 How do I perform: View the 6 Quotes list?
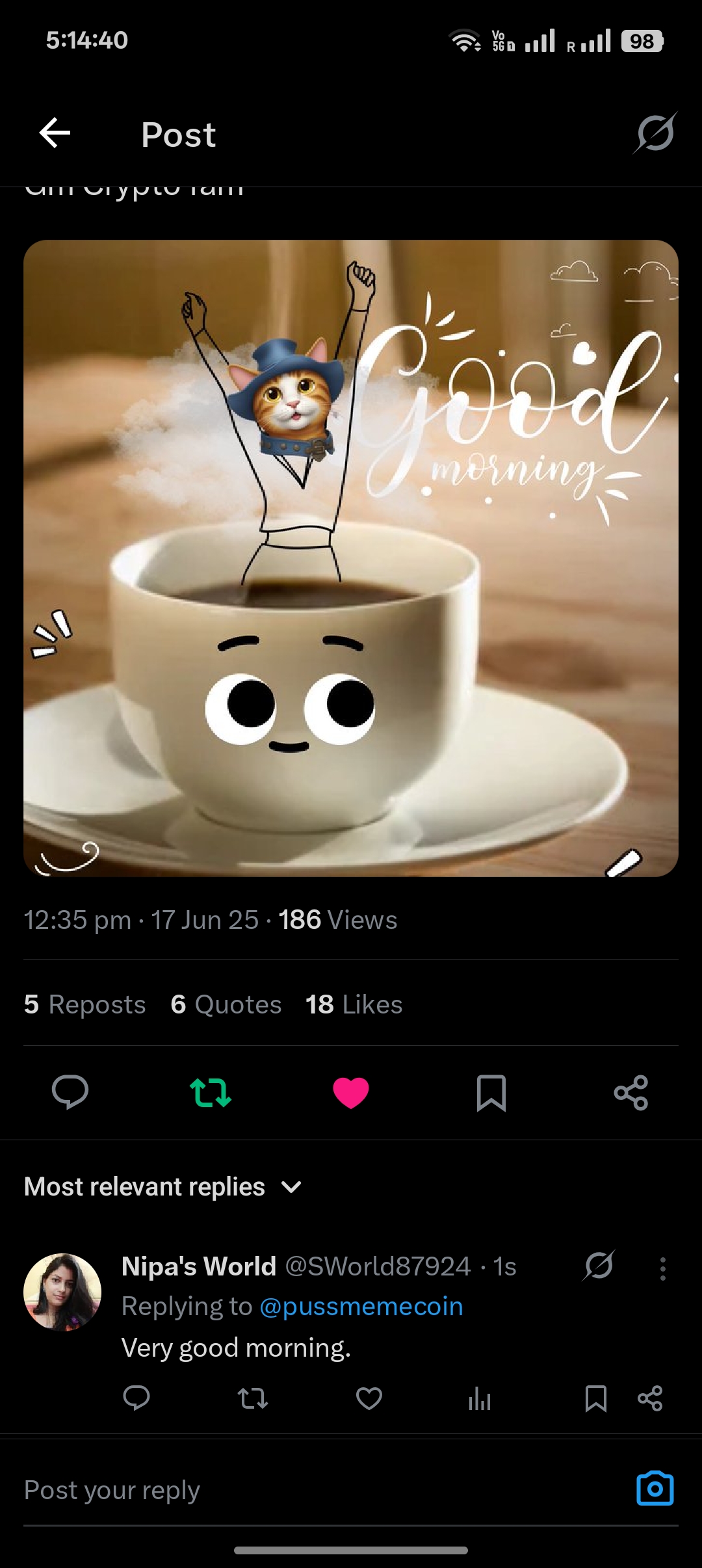coord(226,1004)
